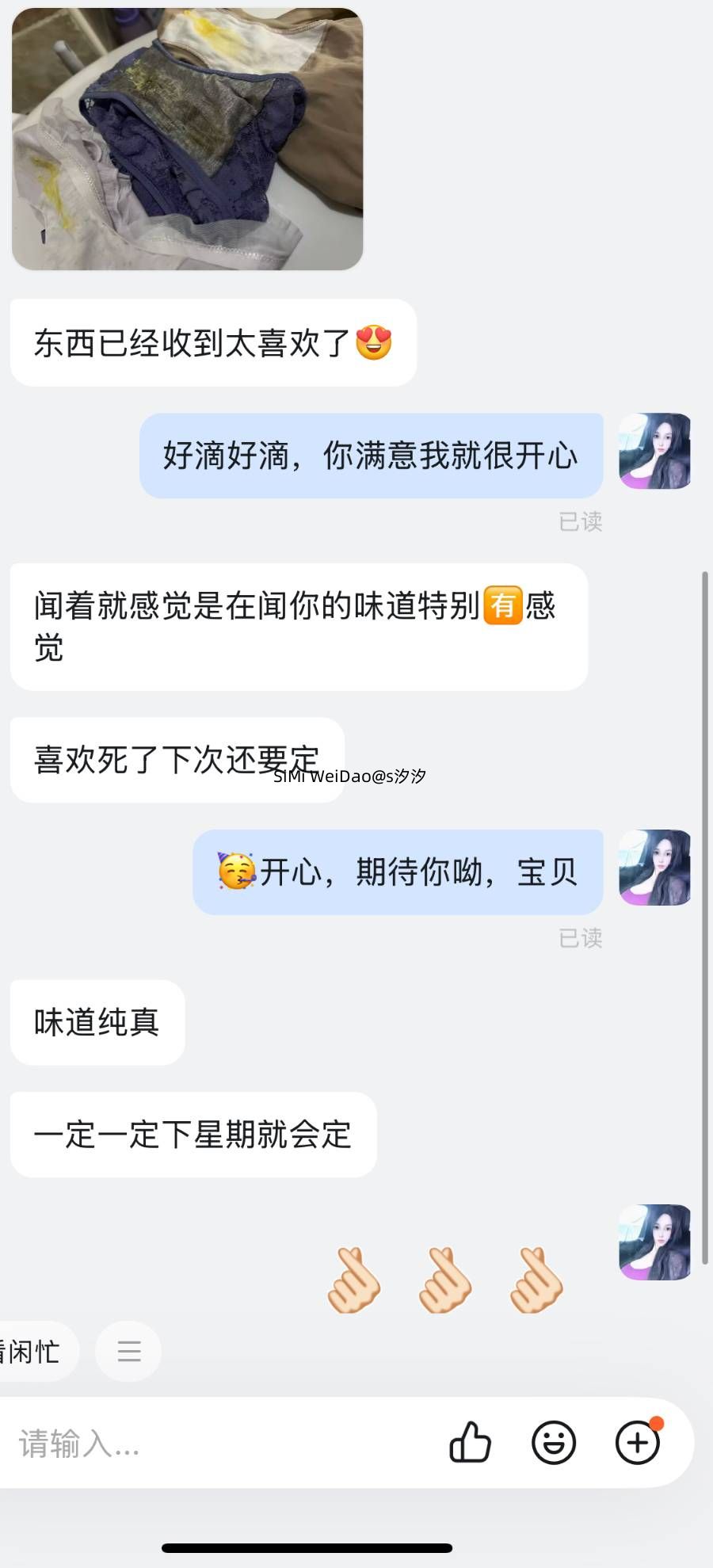Open the photo sent in the chat

[188, 139]
